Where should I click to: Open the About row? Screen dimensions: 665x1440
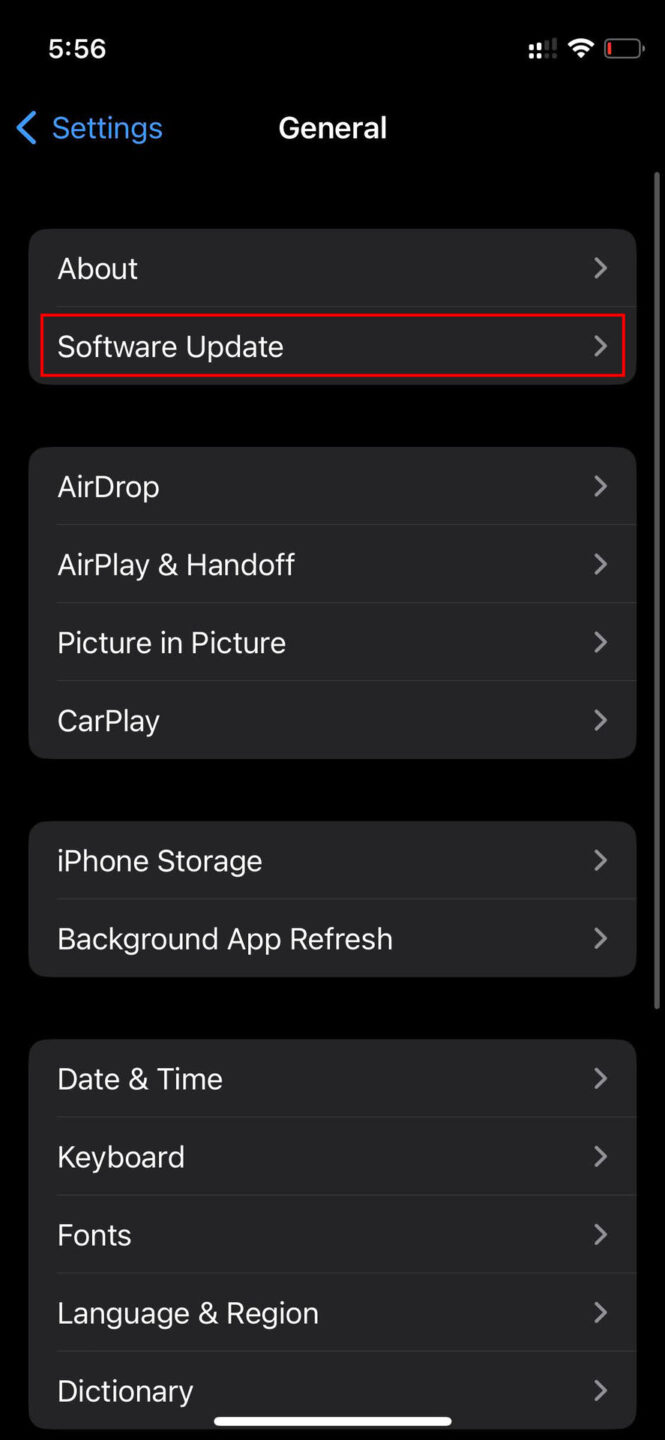[x=332, y=268]
